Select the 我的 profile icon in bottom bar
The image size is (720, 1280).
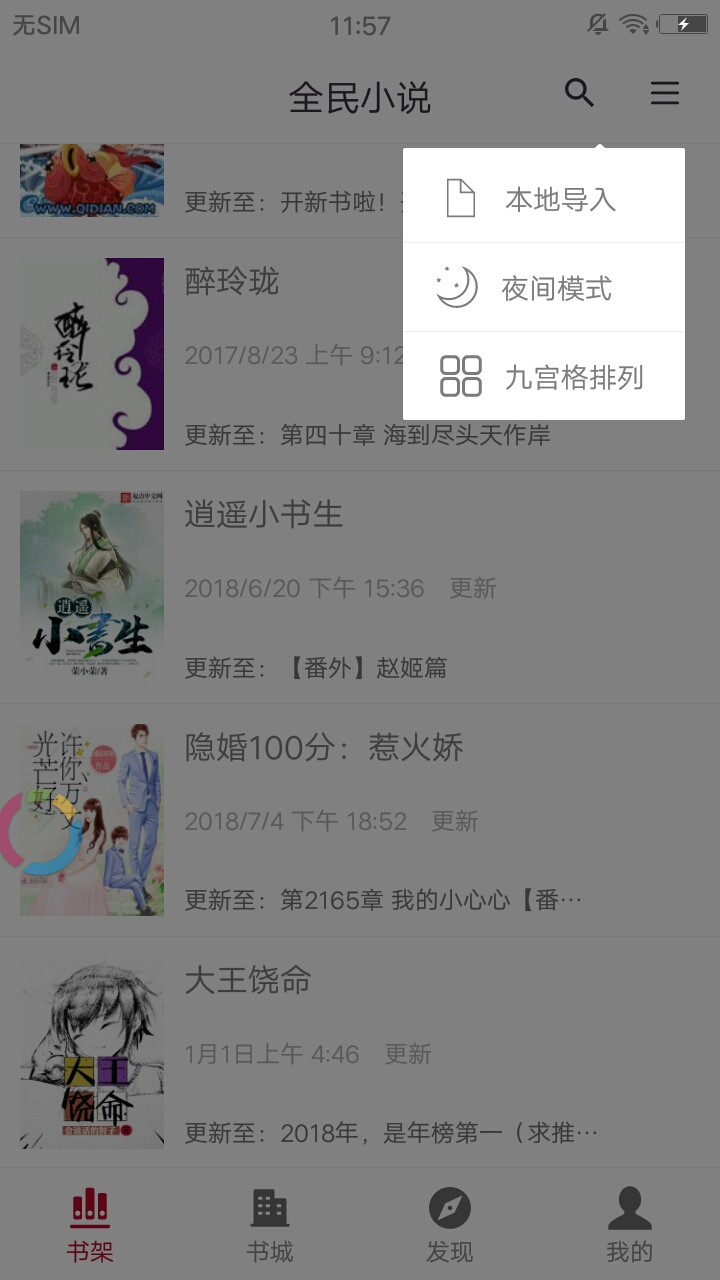point(629,1207)
